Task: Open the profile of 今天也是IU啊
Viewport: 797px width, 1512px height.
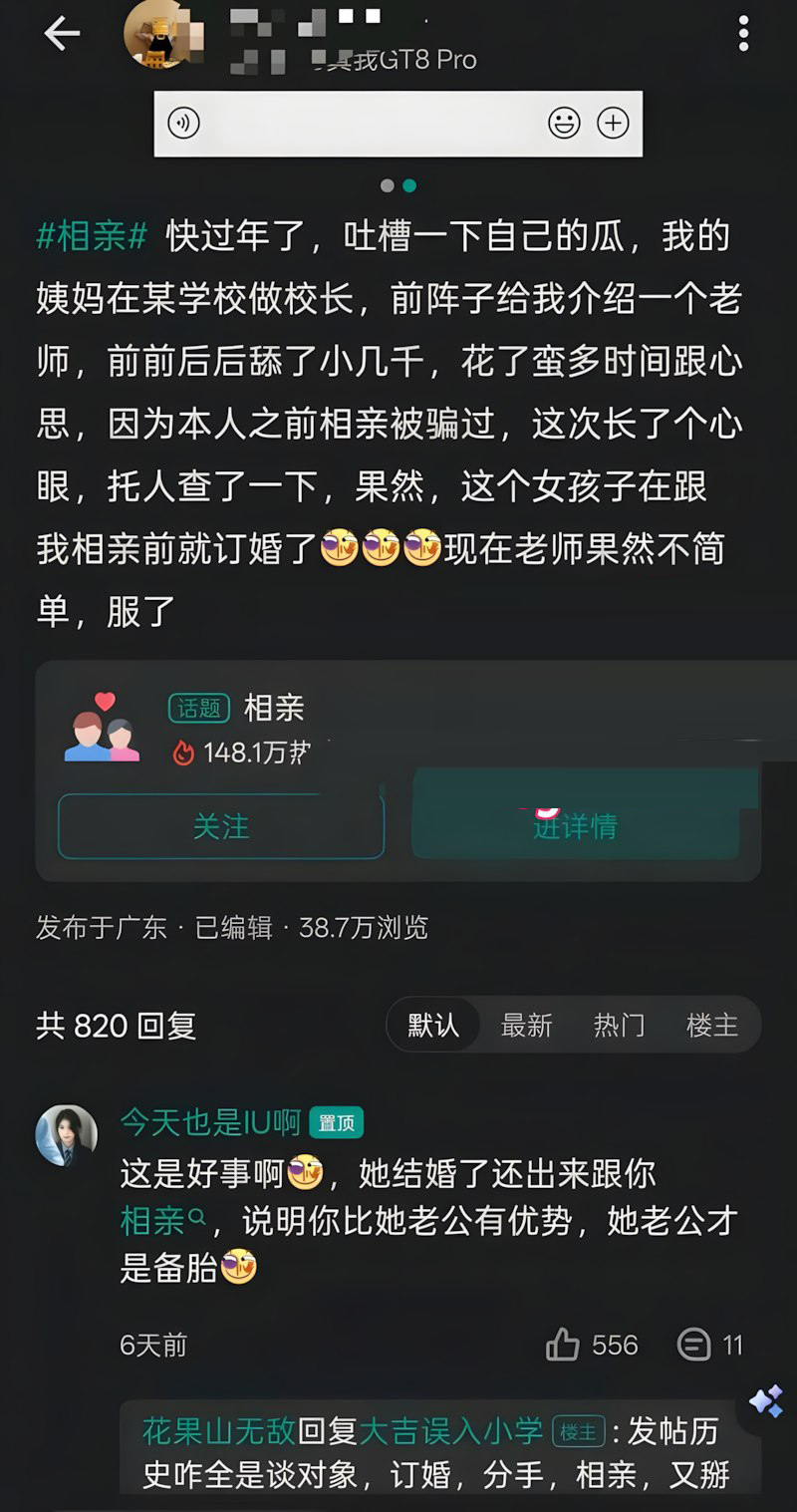Action: click(x=67, y=1135)
